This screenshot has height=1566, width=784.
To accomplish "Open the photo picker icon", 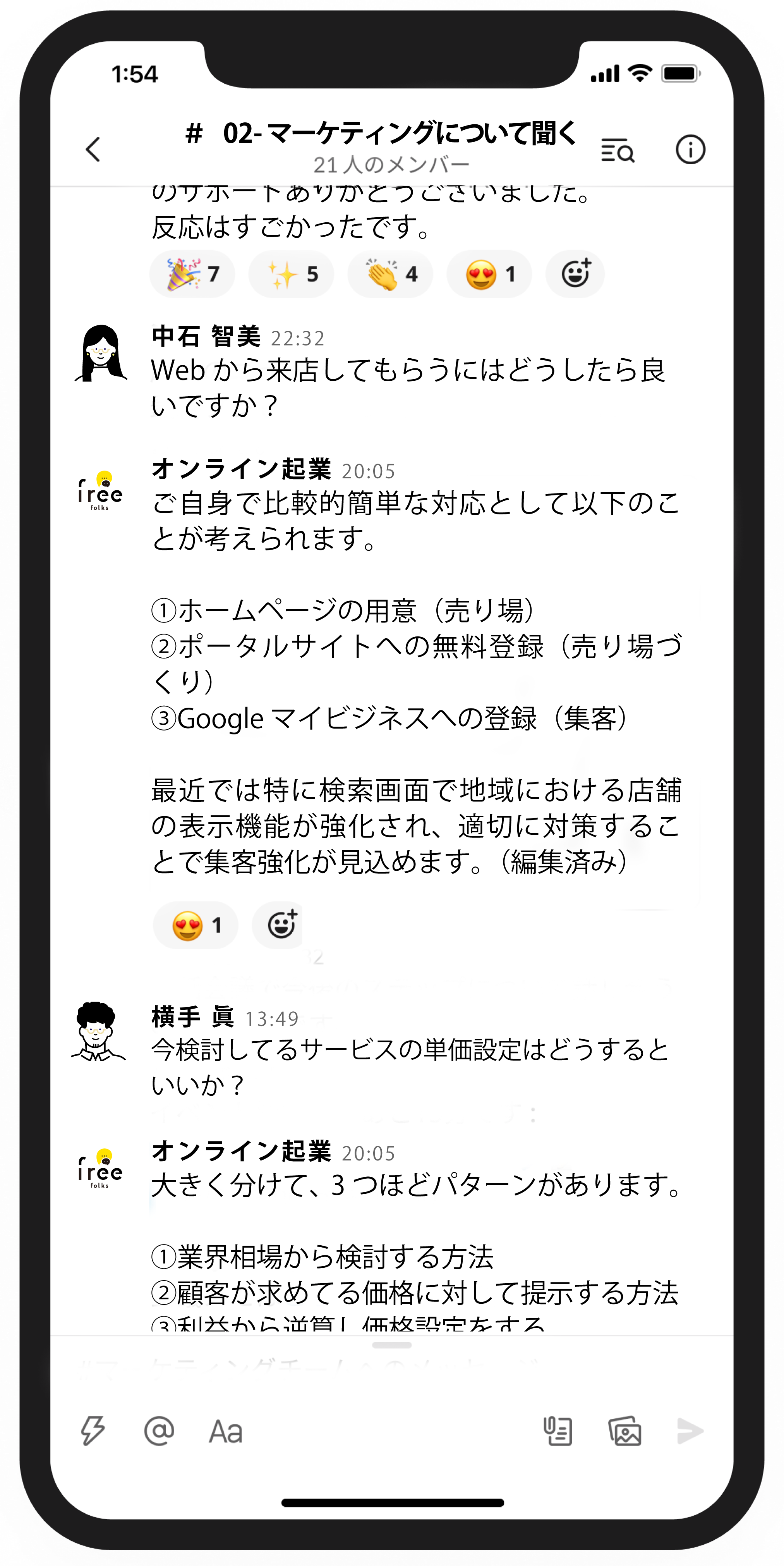I will tap(625, 1431).
